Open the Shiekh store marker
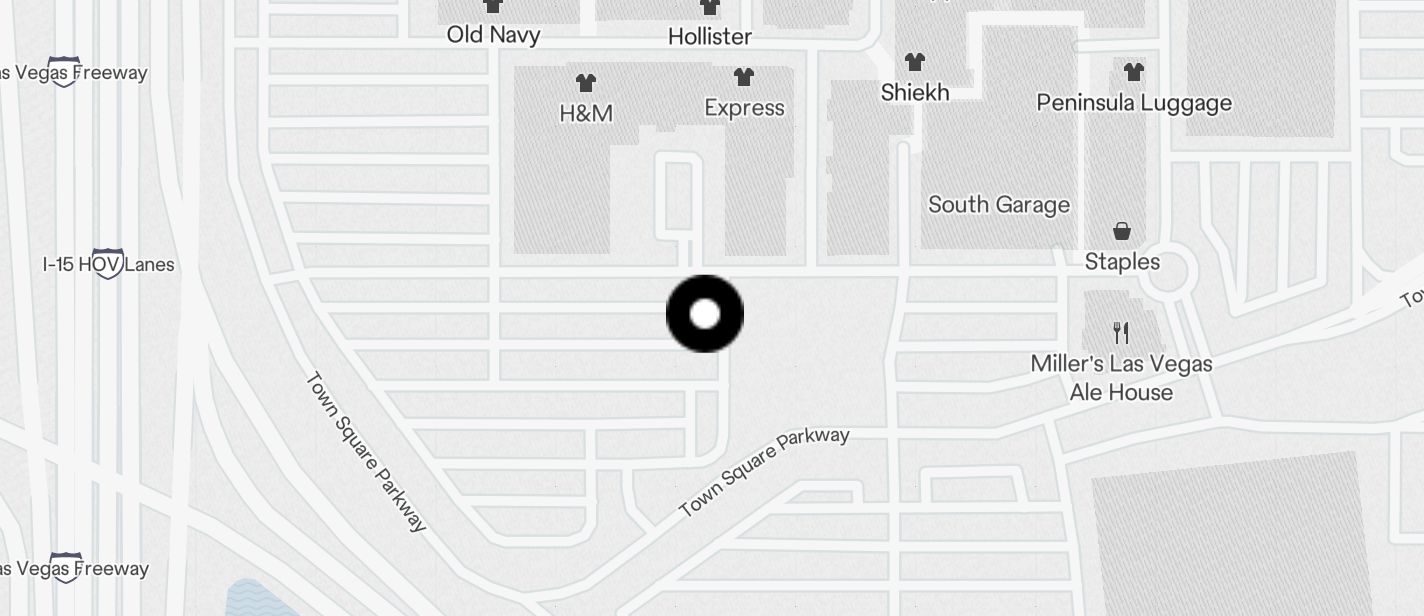 pos(915,64)
